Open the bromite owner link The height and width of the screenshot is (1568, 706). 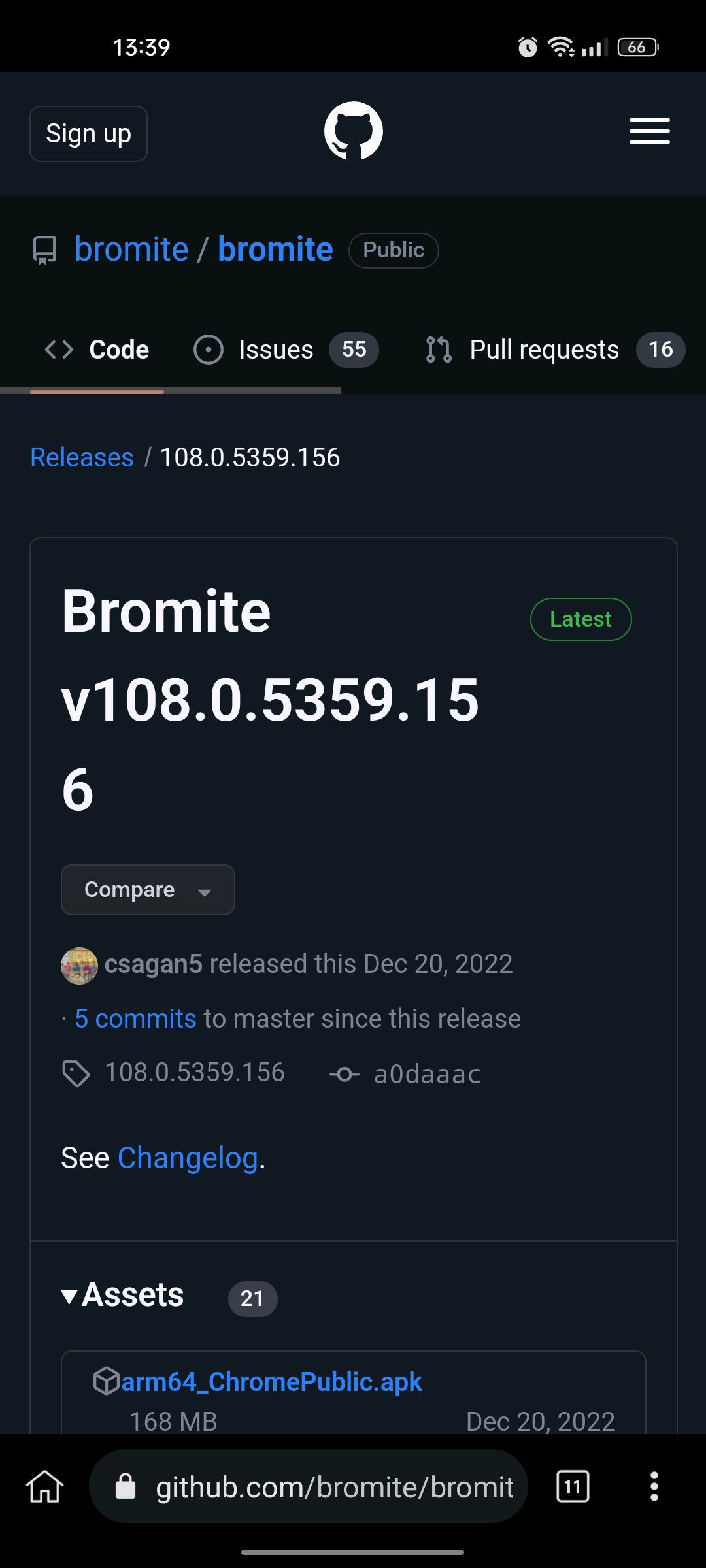pyautogui.click(x=131, y=250)
